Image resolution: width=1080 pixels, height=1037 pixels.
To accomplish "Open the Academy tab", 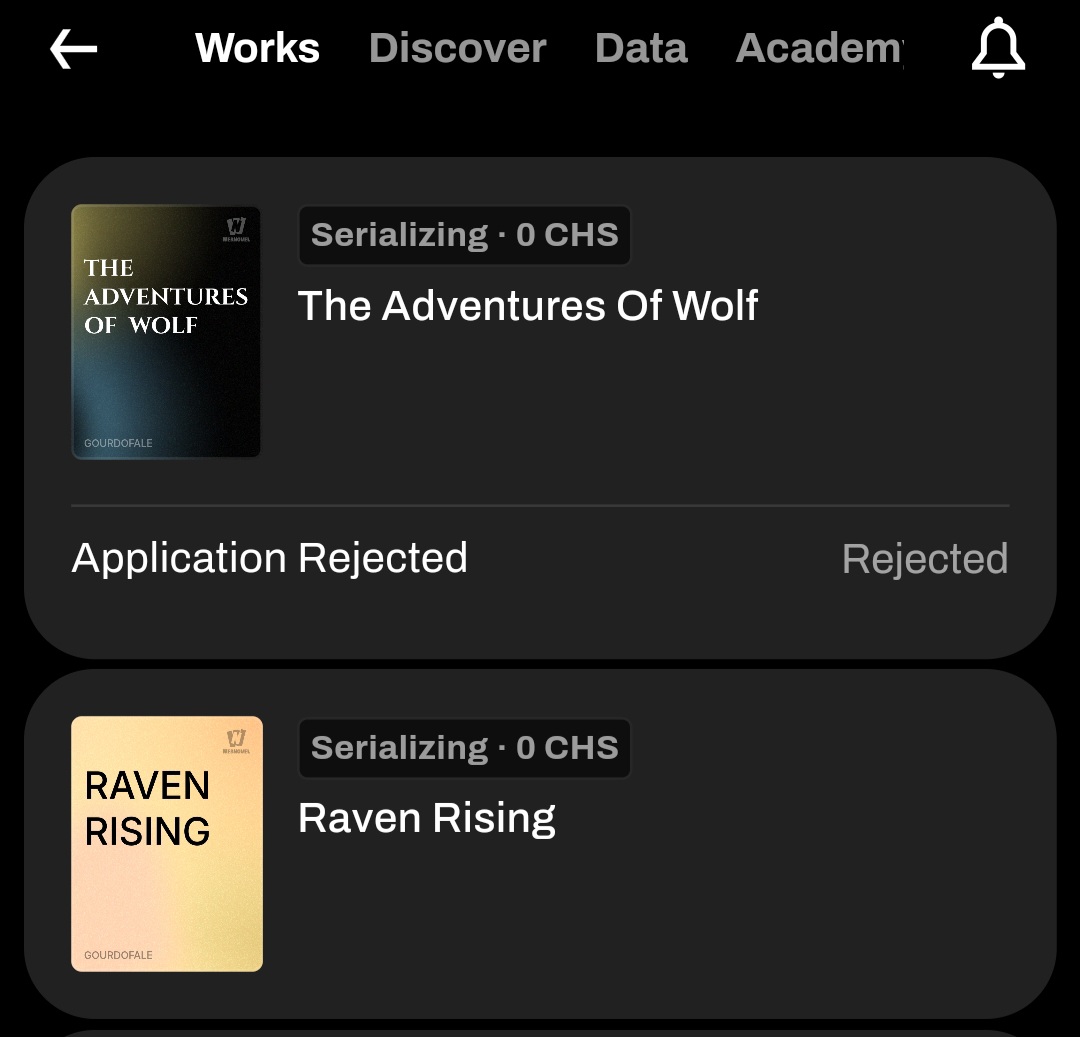I will (819, 48).
